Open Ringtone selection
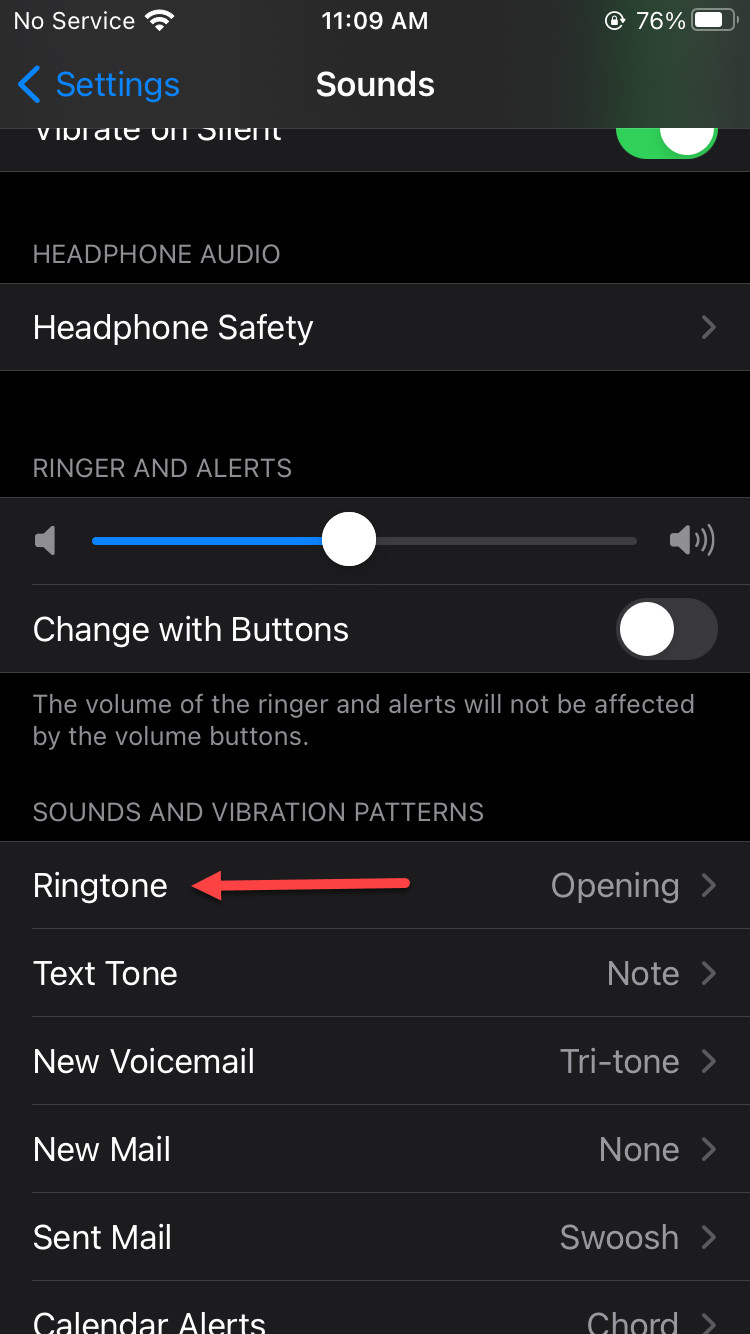 click(375, 886)
